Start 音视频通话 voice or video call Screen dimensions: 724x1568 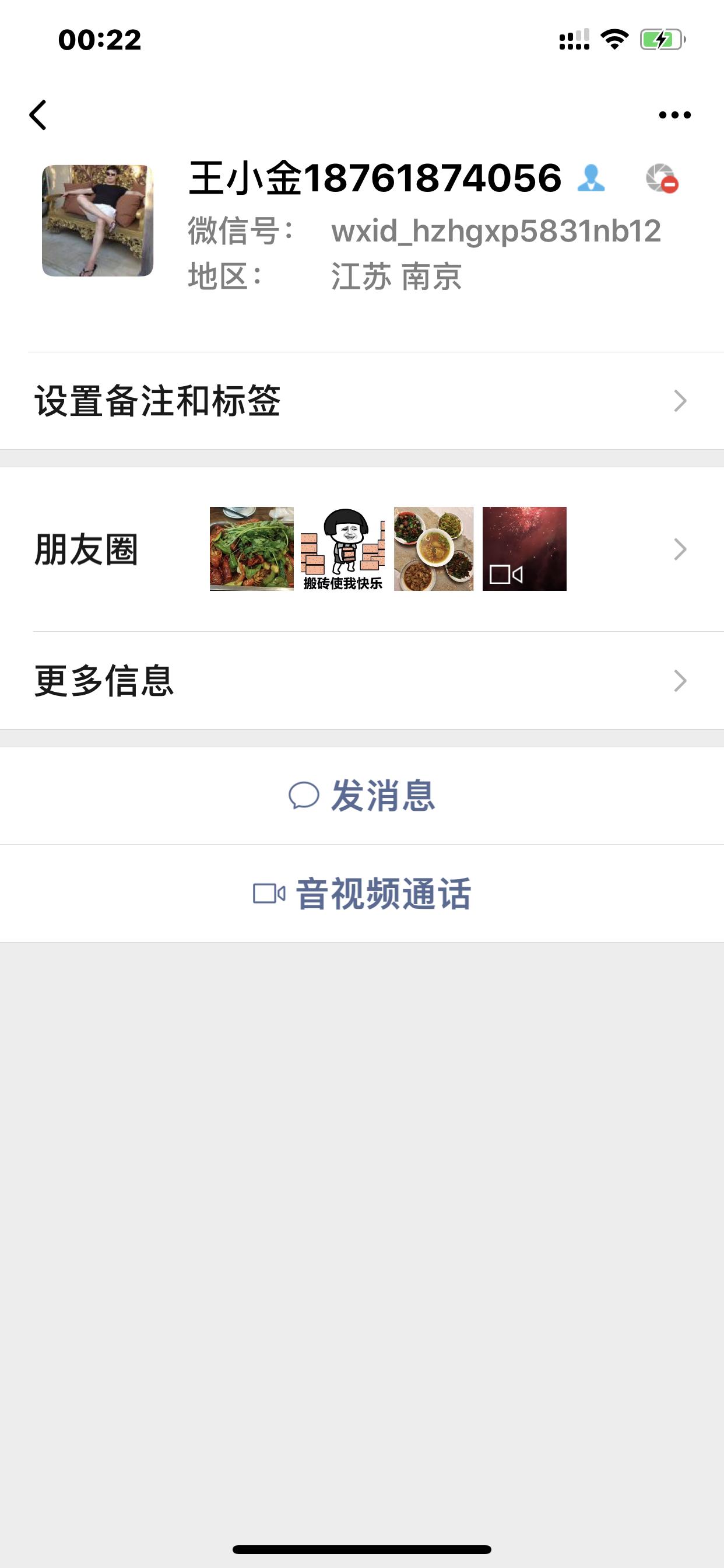(x=361, y=894)
